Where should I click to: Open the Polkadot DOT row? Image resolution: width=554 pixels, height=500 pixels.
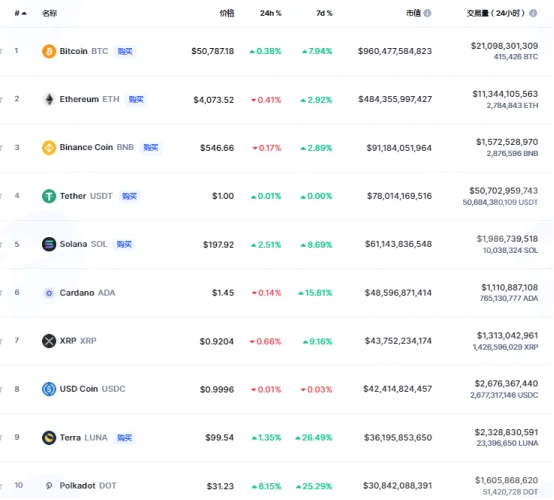pos(277,486)
